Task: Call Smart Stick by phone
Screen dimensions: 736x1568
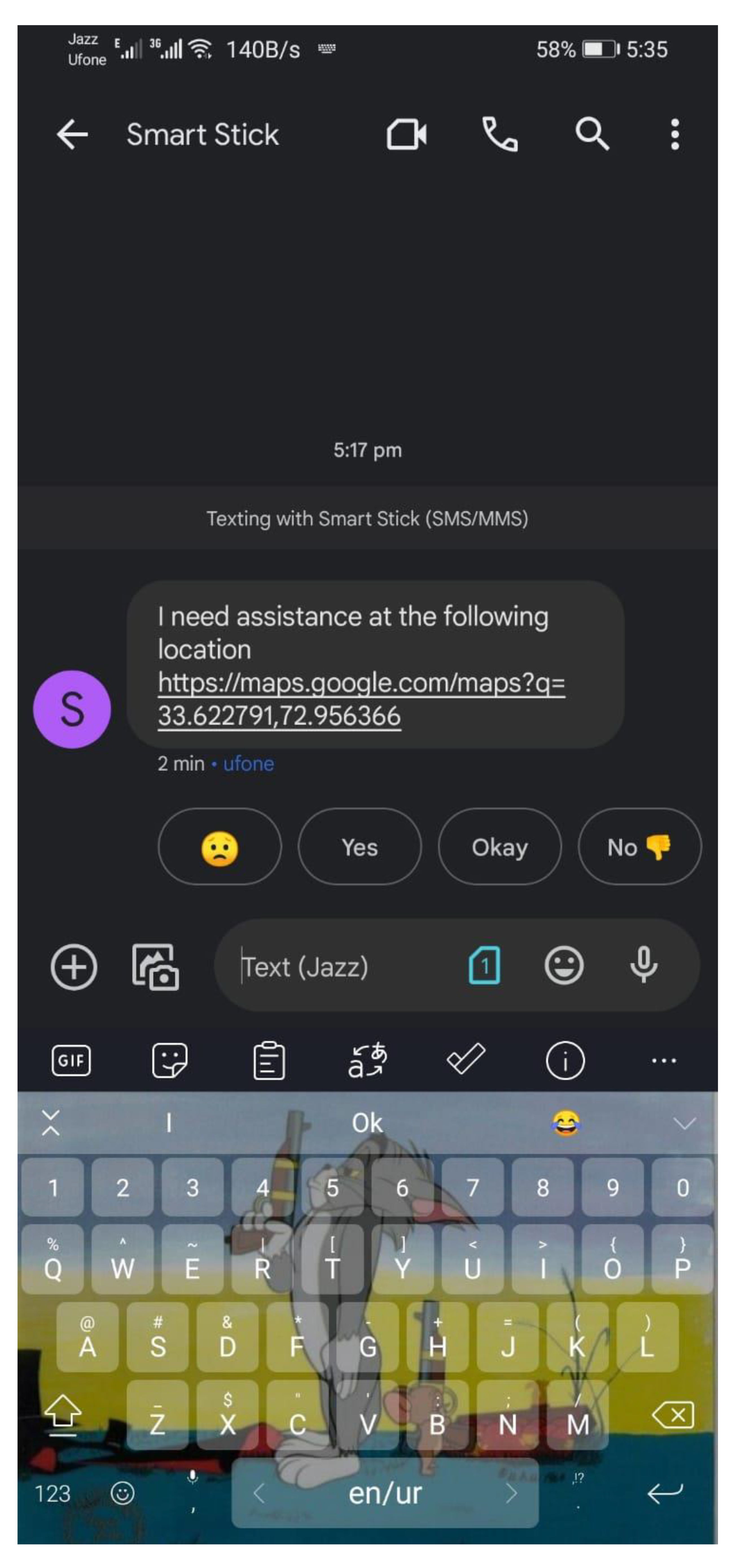Action: 500,134
